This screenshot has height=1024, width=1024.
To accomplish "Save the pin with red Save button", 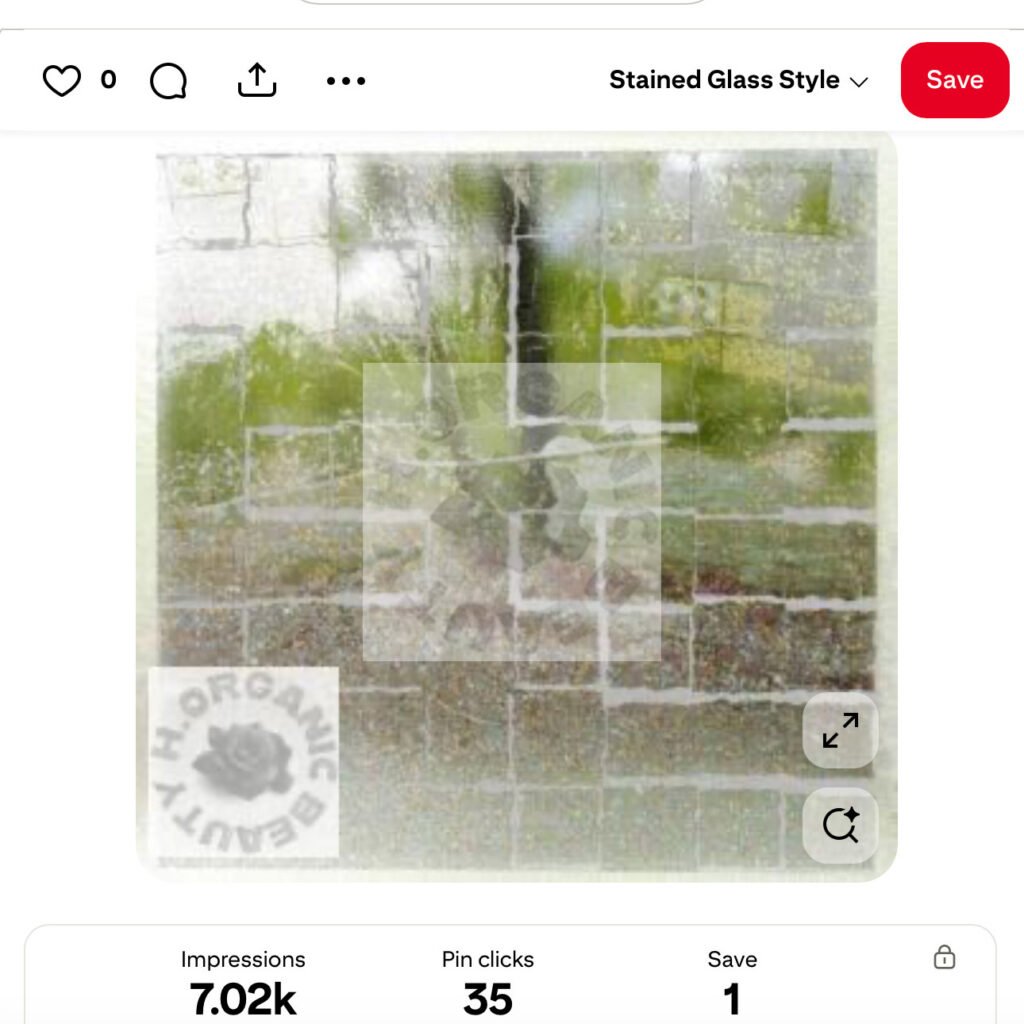I will point(954,80).
